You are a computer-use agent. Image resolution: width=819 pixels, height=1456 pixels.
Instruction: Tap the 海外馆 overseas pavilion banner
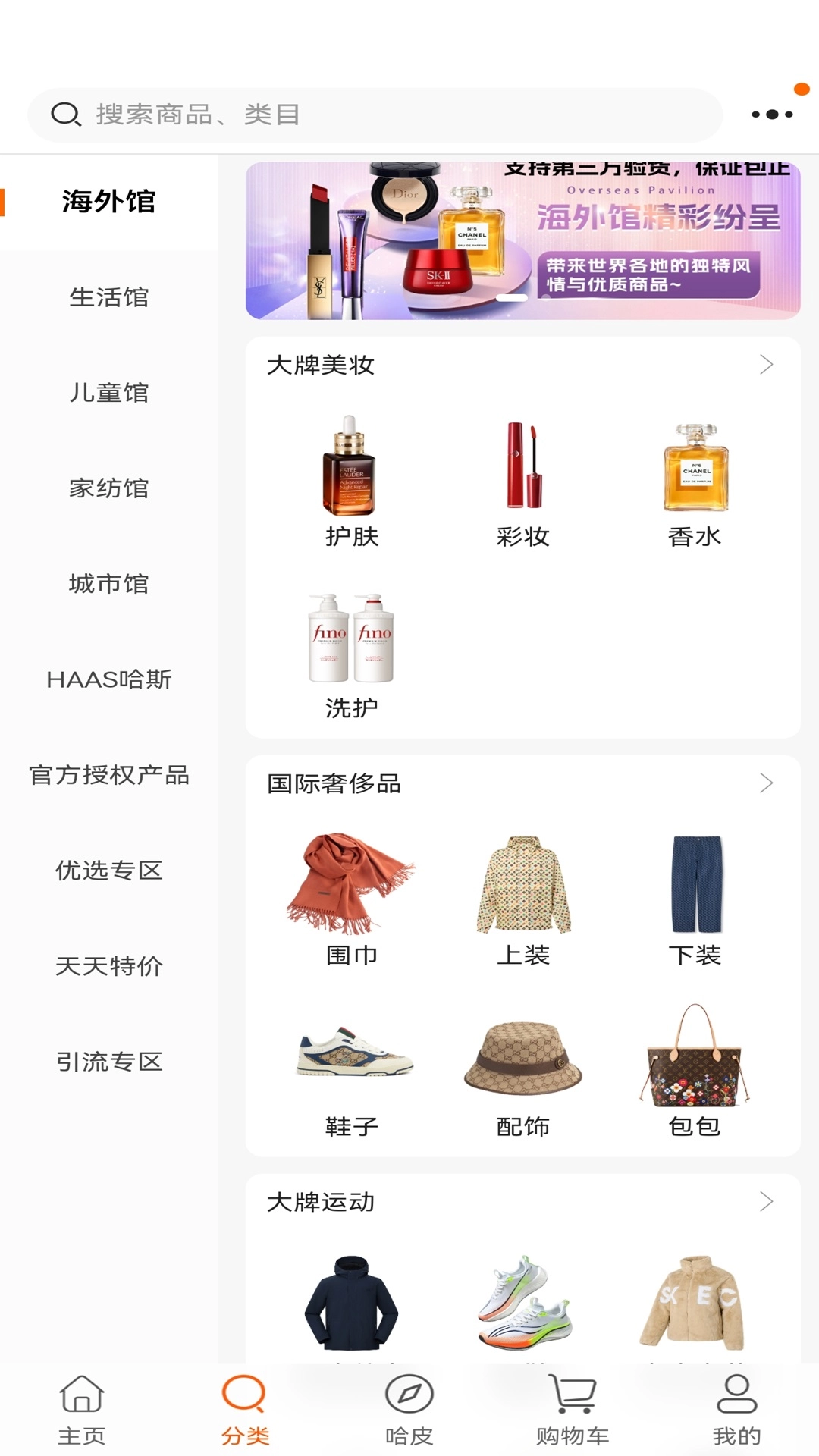[522, 240]
